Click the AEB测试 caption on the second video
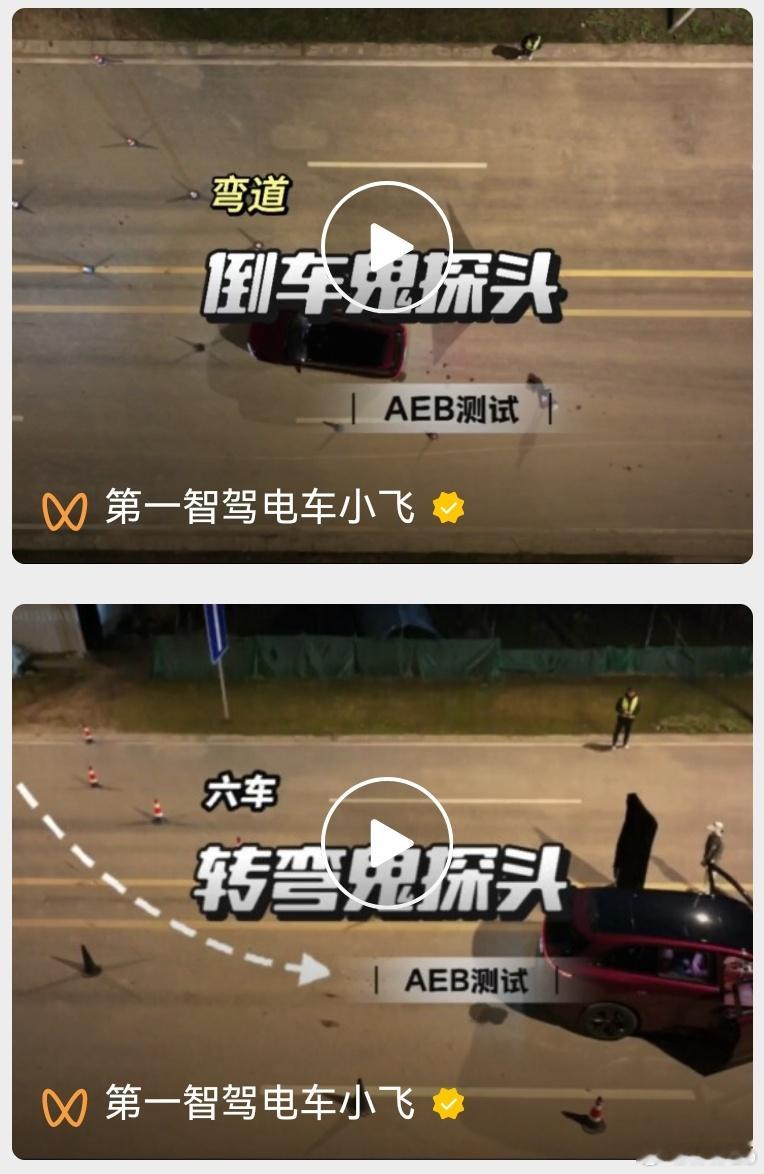This screenshot has width=764, height=1174. [466, 978]
